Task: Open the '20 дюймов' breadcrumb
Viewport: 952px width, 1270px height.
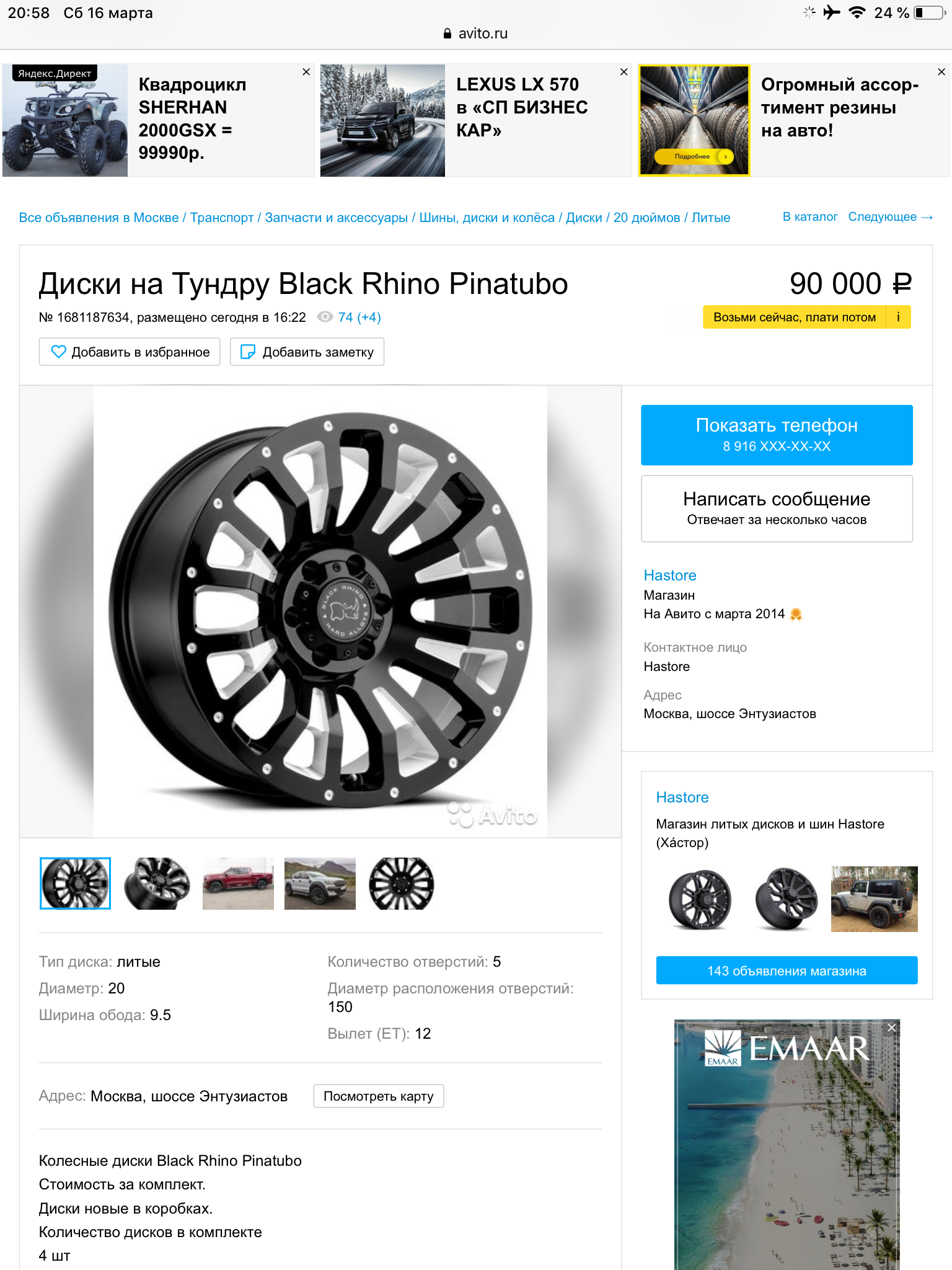Action: pos(646,218)
